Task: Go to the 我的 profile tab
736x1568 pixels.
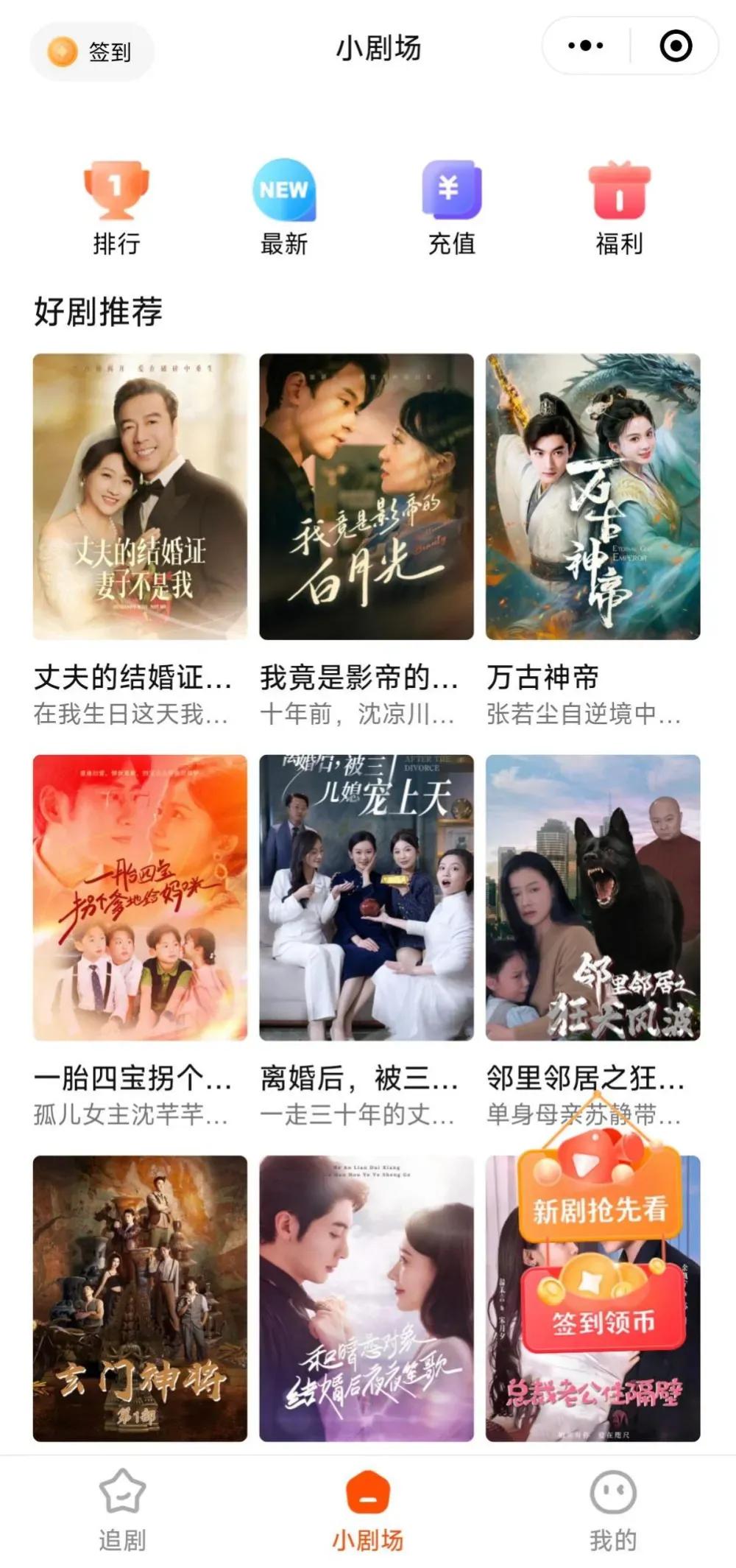Action: pos(612,1510)
